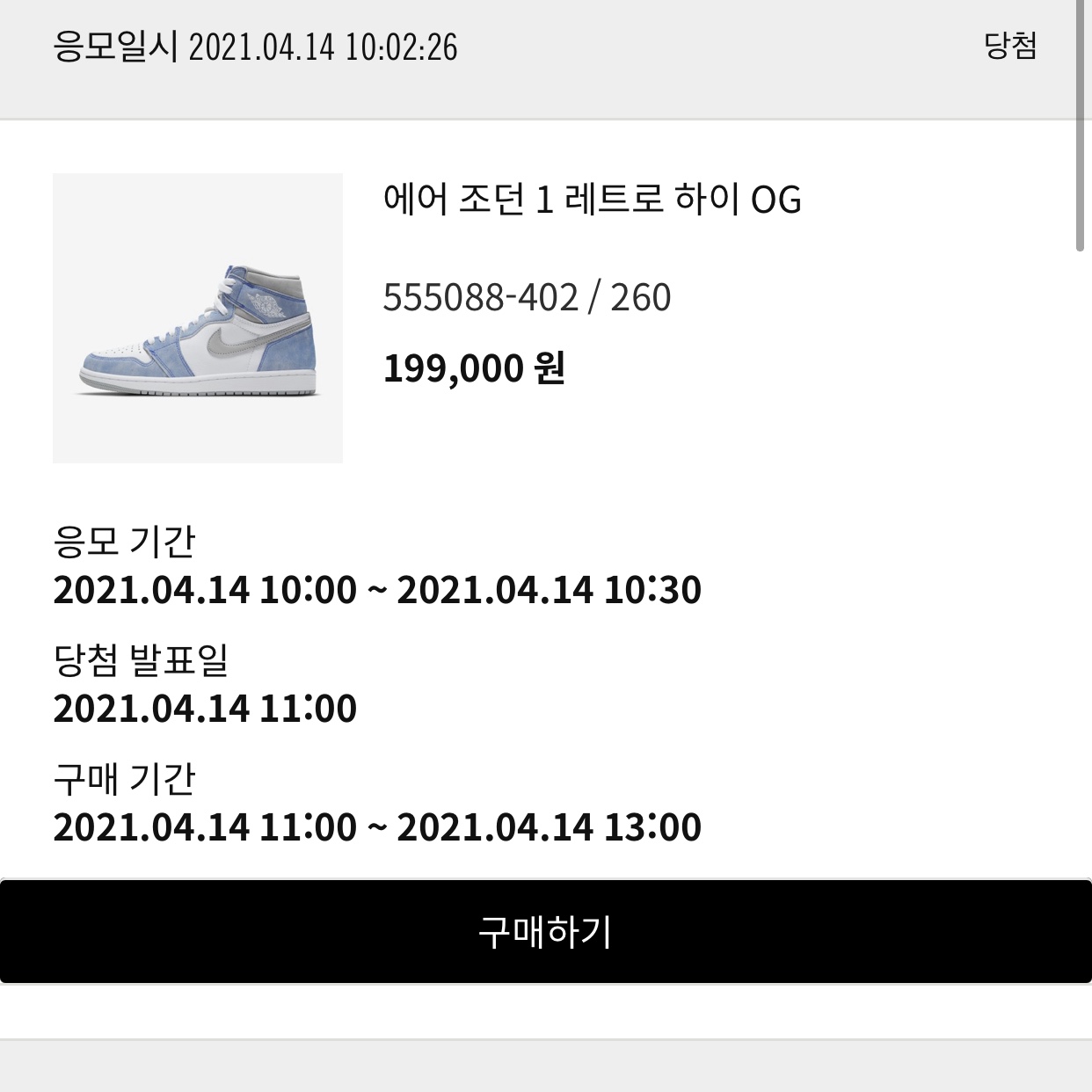Viewport: 1092px width, 1092px height.
Task: Open the Air Jordan 1 product image
Action: pos(198,318)
